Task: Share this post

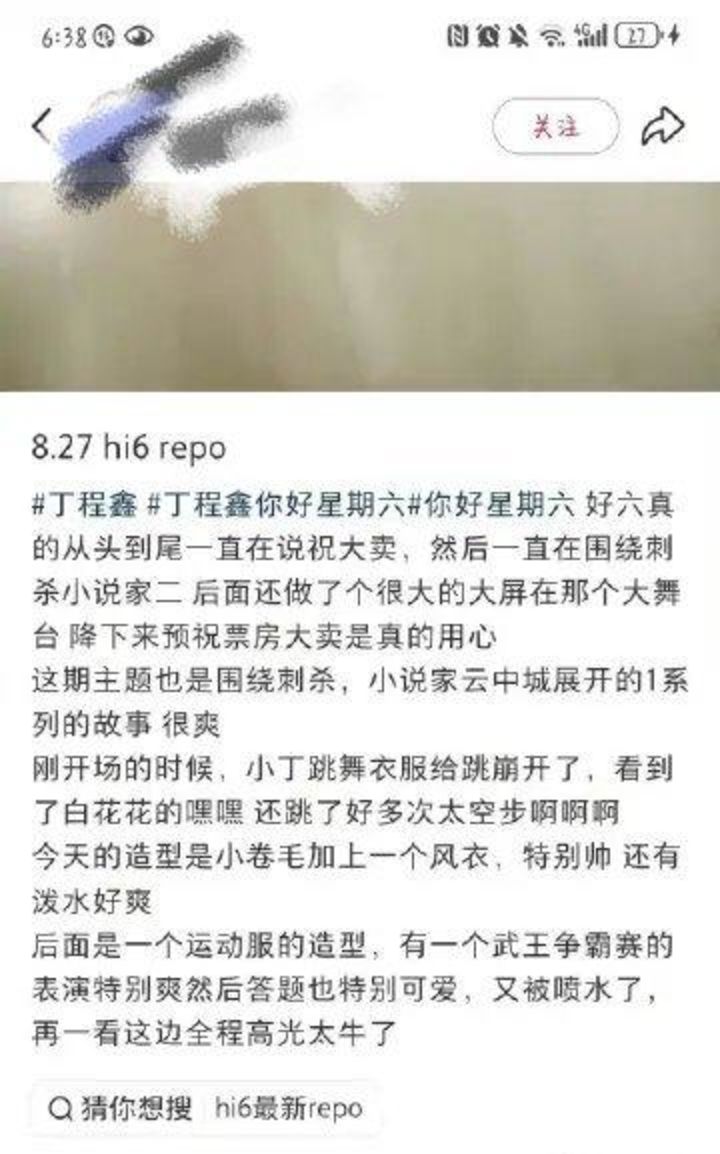Action: click(663, 126)
